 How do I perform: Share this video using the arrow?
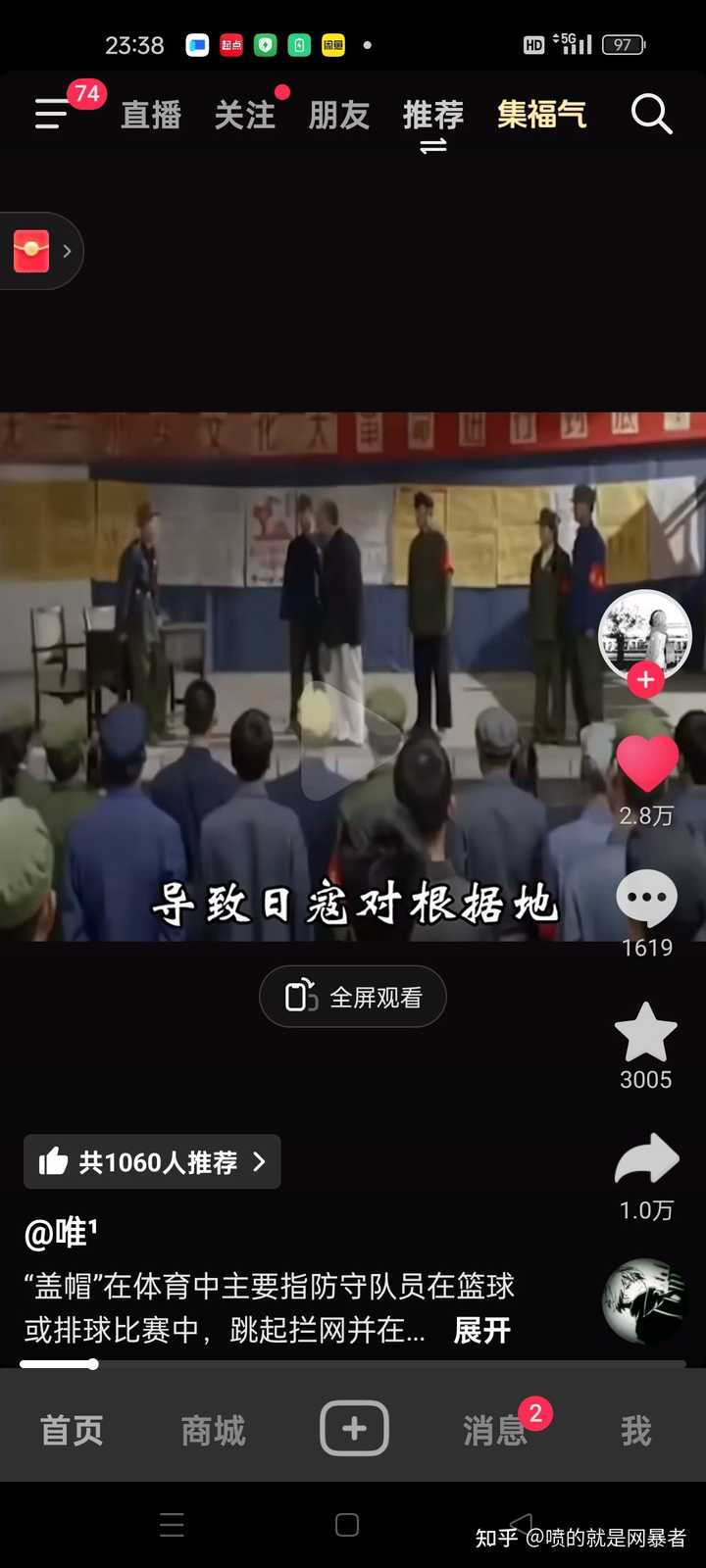coord(646,1161)
